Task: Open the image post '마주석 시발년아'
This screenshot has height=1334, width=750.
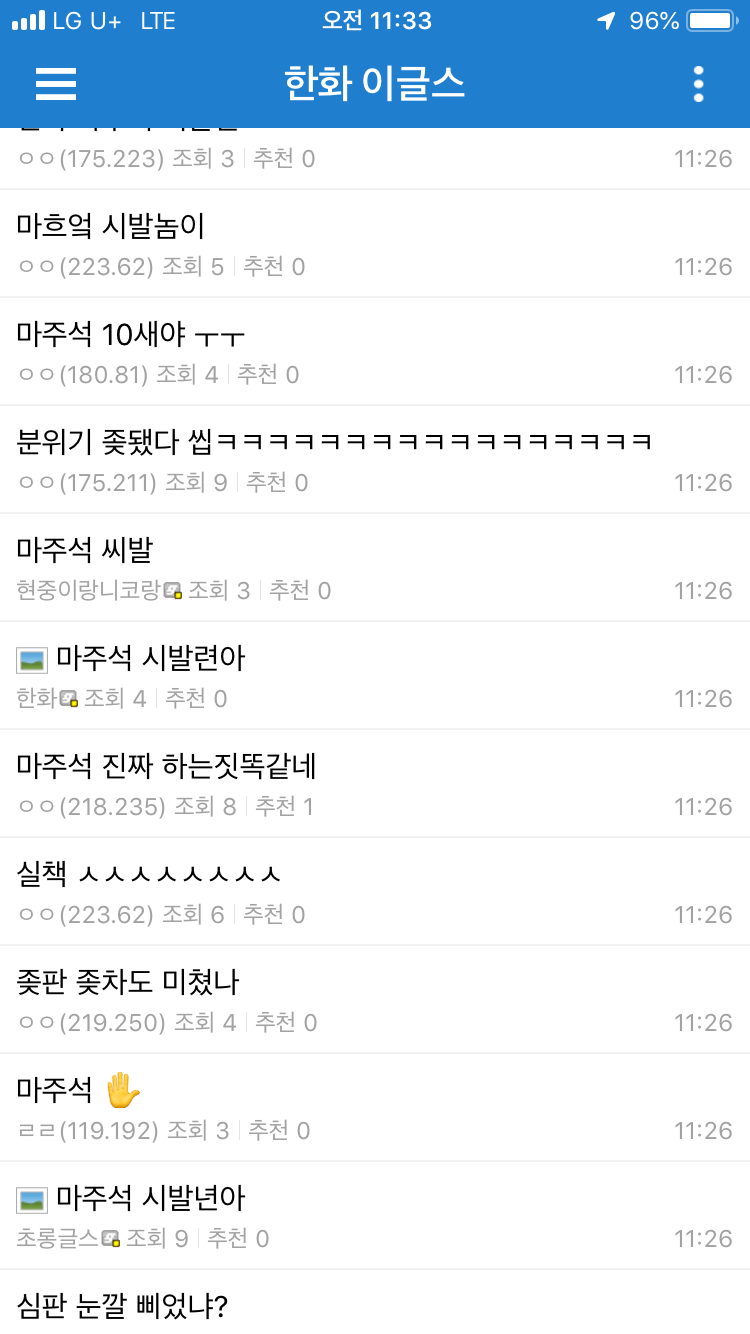Action: point(150,1198)
